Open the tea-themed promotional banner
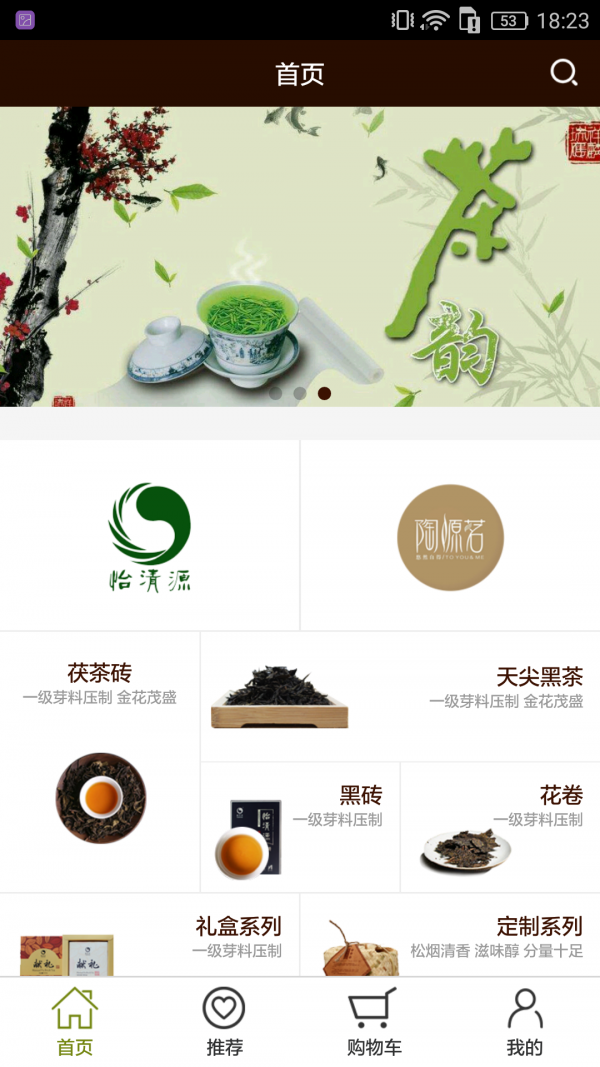The width and height of the screenshot is (600, 1067). click(x=300, y=256)
